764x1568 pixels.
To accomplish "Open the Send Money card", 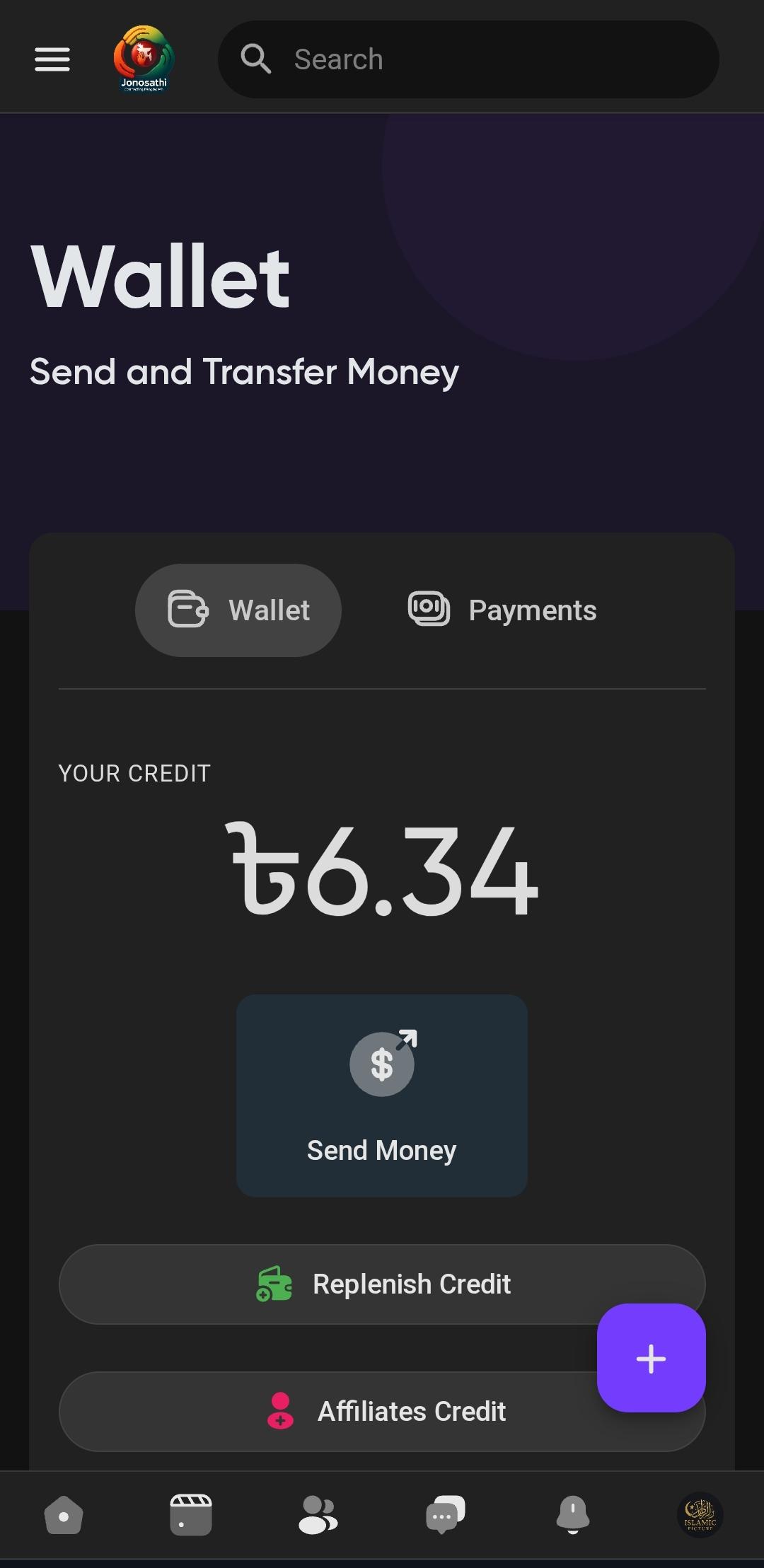I will (x=382, y=1095).
